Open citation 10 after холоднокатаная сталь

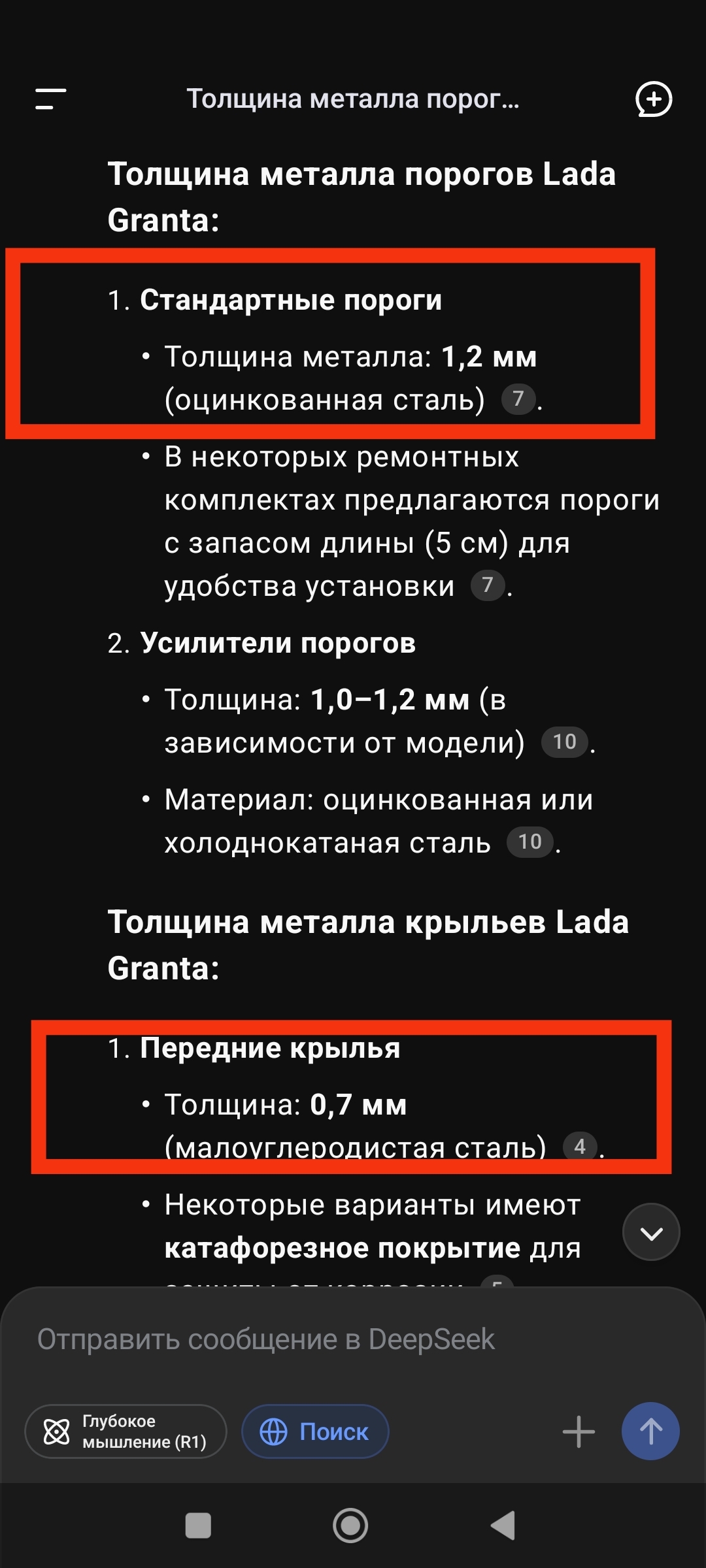click(530, 842)
